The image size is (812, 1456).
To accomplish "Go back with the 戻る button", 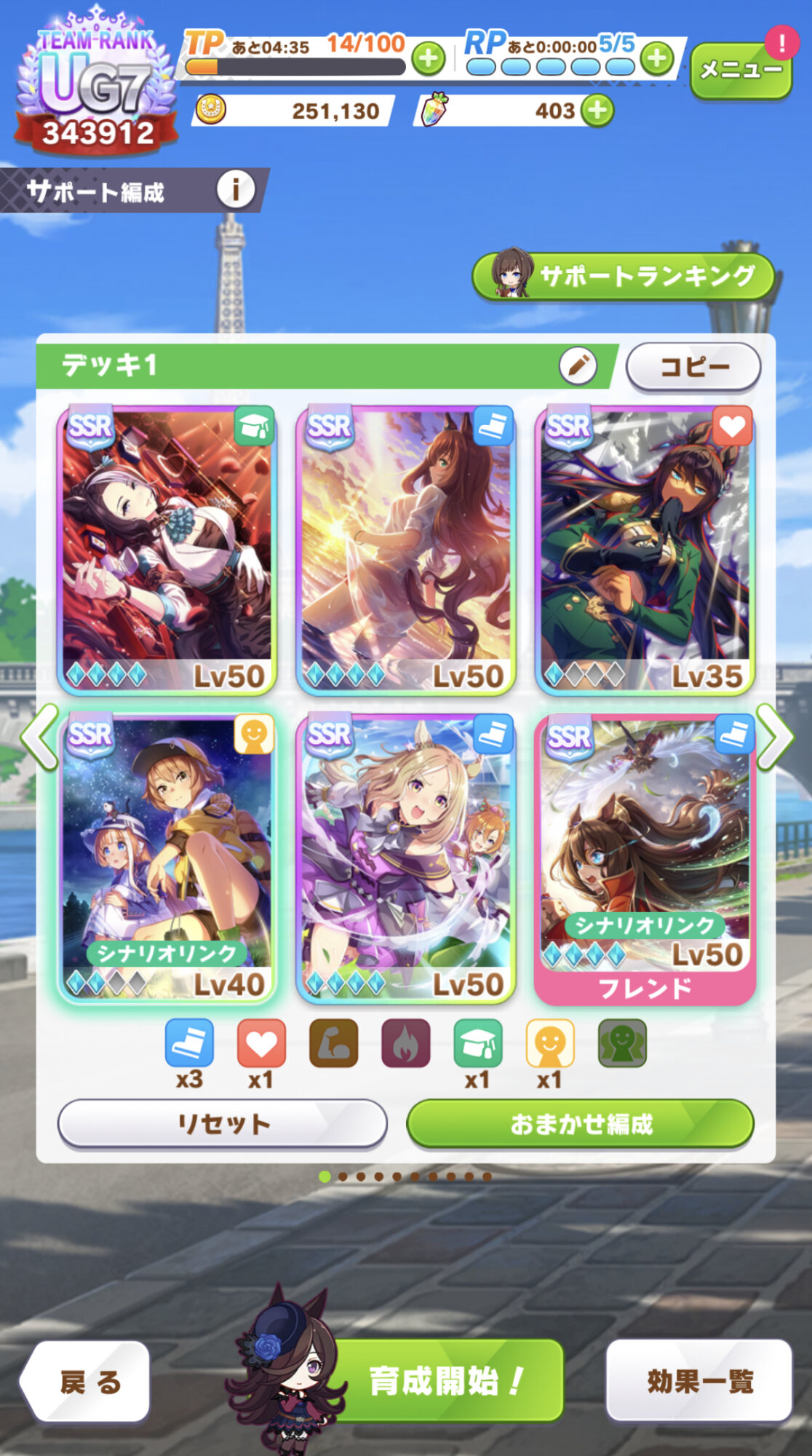I will point(89,1381).
